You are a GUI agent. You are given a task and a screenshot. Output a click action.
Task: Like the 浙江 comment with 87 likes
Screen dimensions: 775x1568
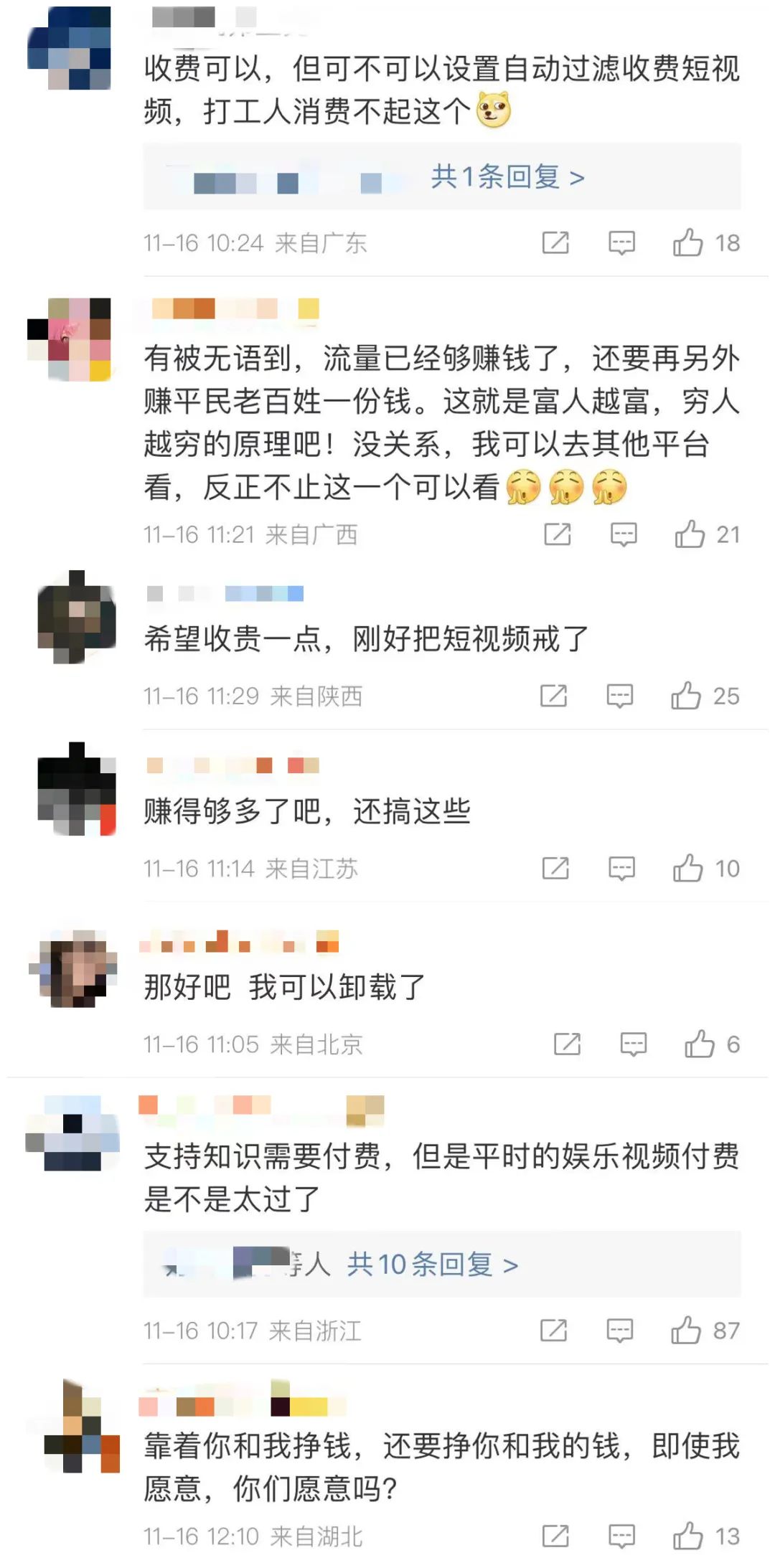pyautogui.click(x=686, y=1331)
